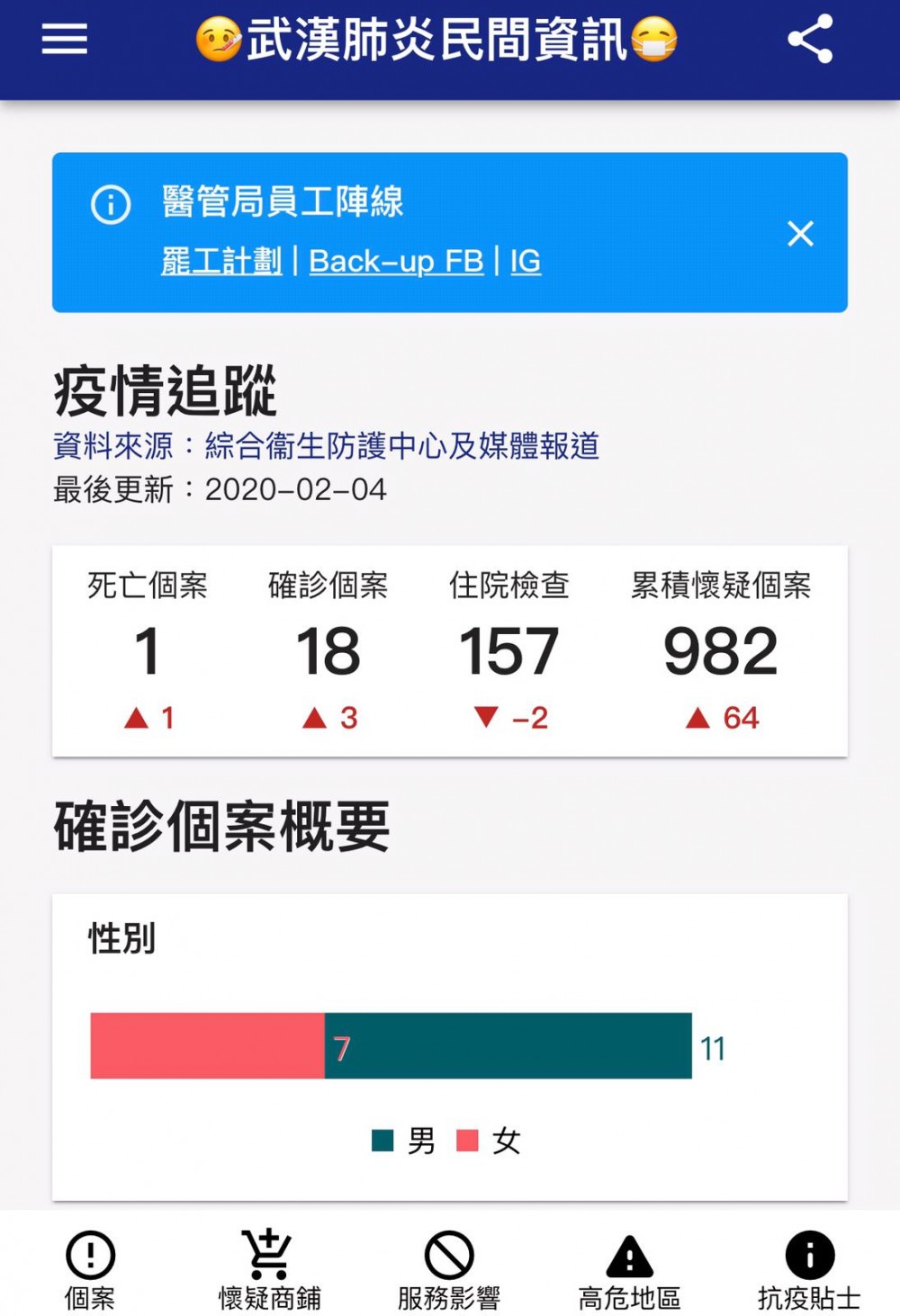Dismiss the 醫管局員工陣線 banner
The image size is (900, 1316).
[x=800, y=234]
